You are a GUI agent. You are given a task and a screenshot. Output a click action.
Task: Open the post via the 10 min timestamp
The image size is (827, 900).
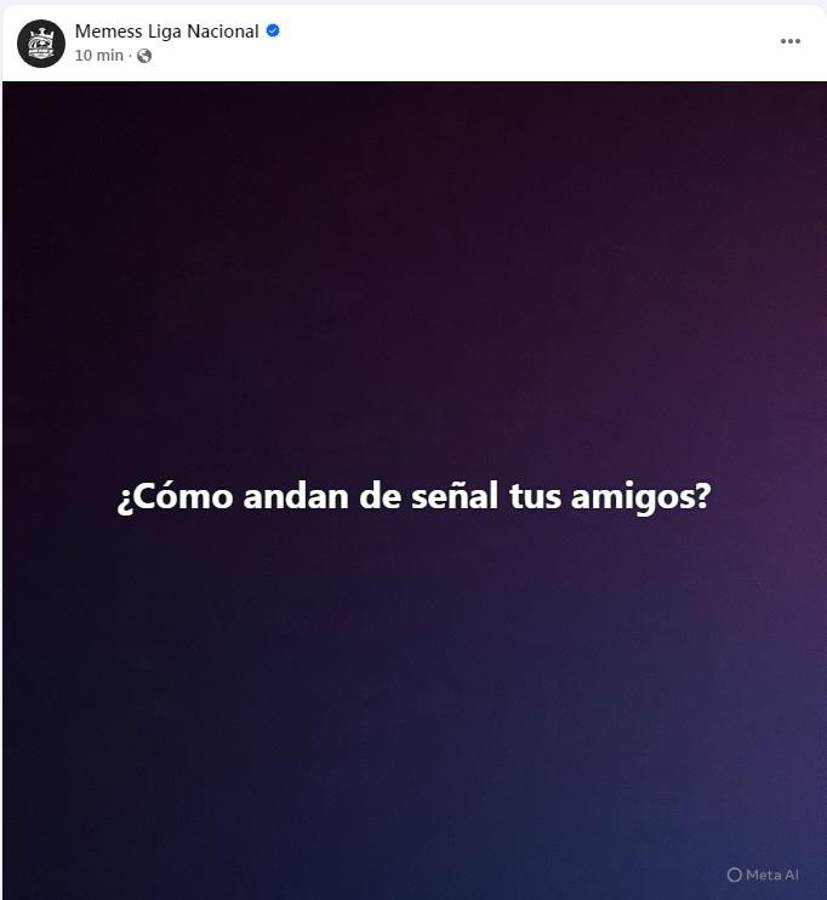click(92, 57)
